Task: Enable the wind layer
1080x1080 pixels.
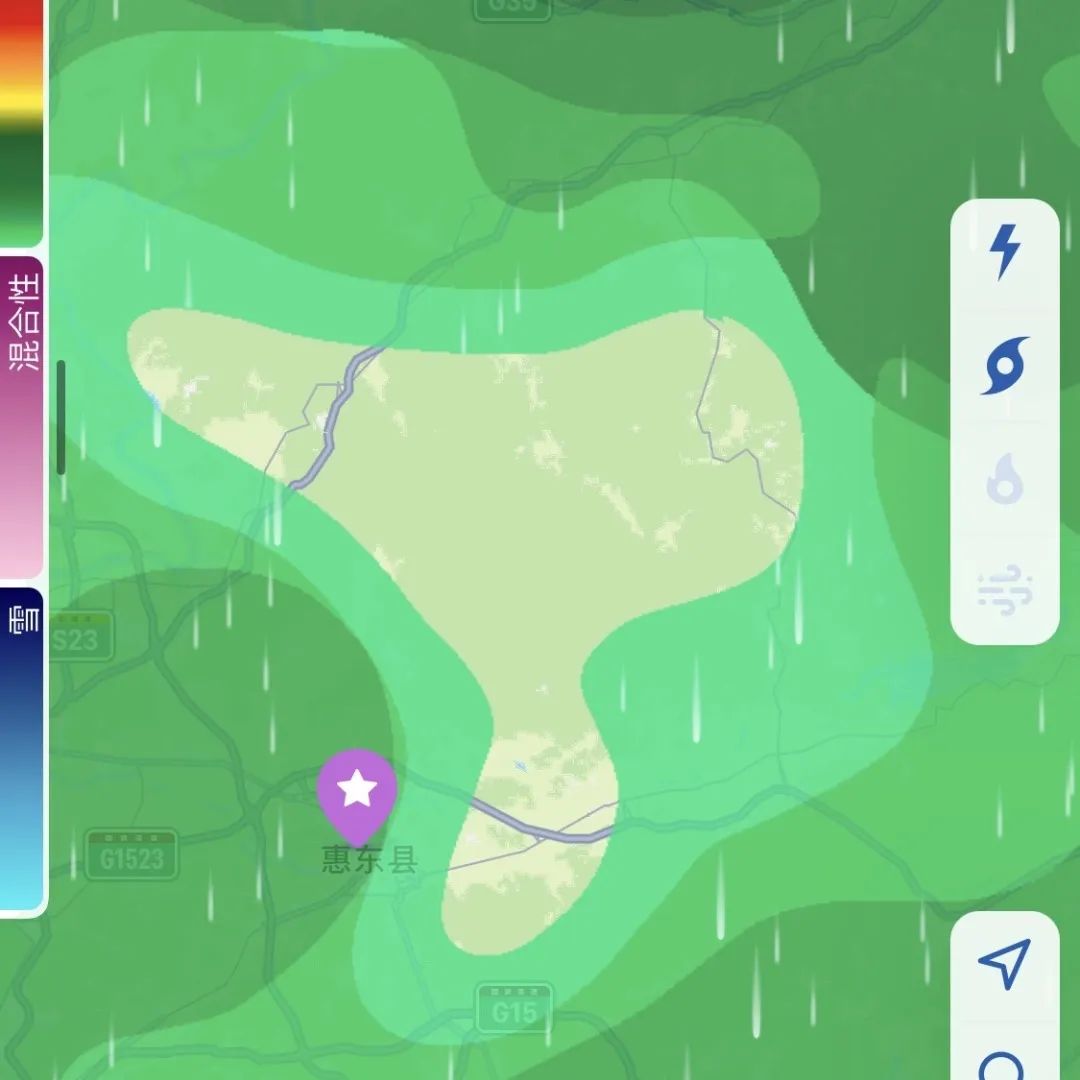Action: (x=1005, y=590)
